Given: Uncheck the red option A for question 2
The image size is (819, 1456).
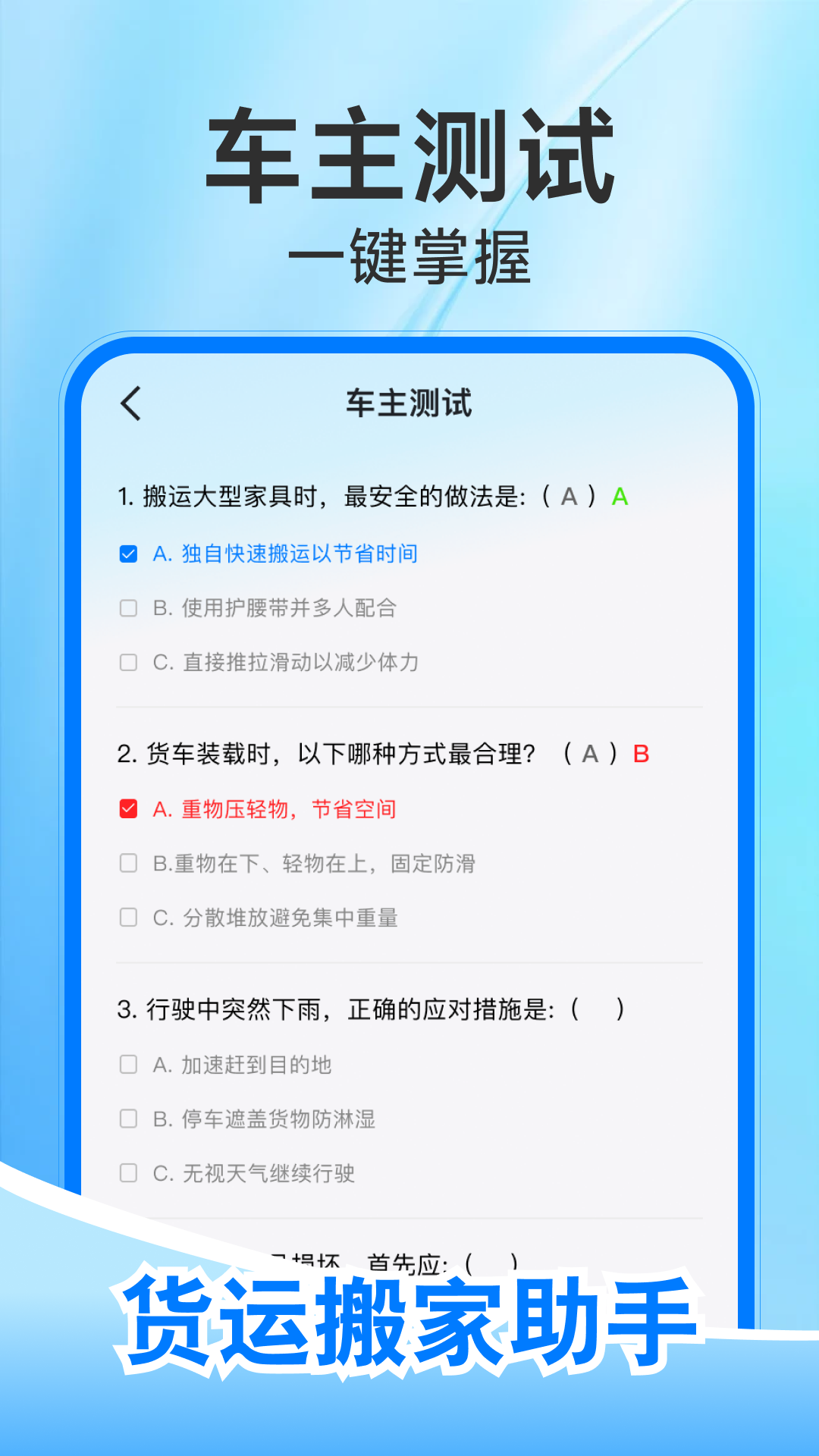Looking at the screenshot, I should click(129, 810).
